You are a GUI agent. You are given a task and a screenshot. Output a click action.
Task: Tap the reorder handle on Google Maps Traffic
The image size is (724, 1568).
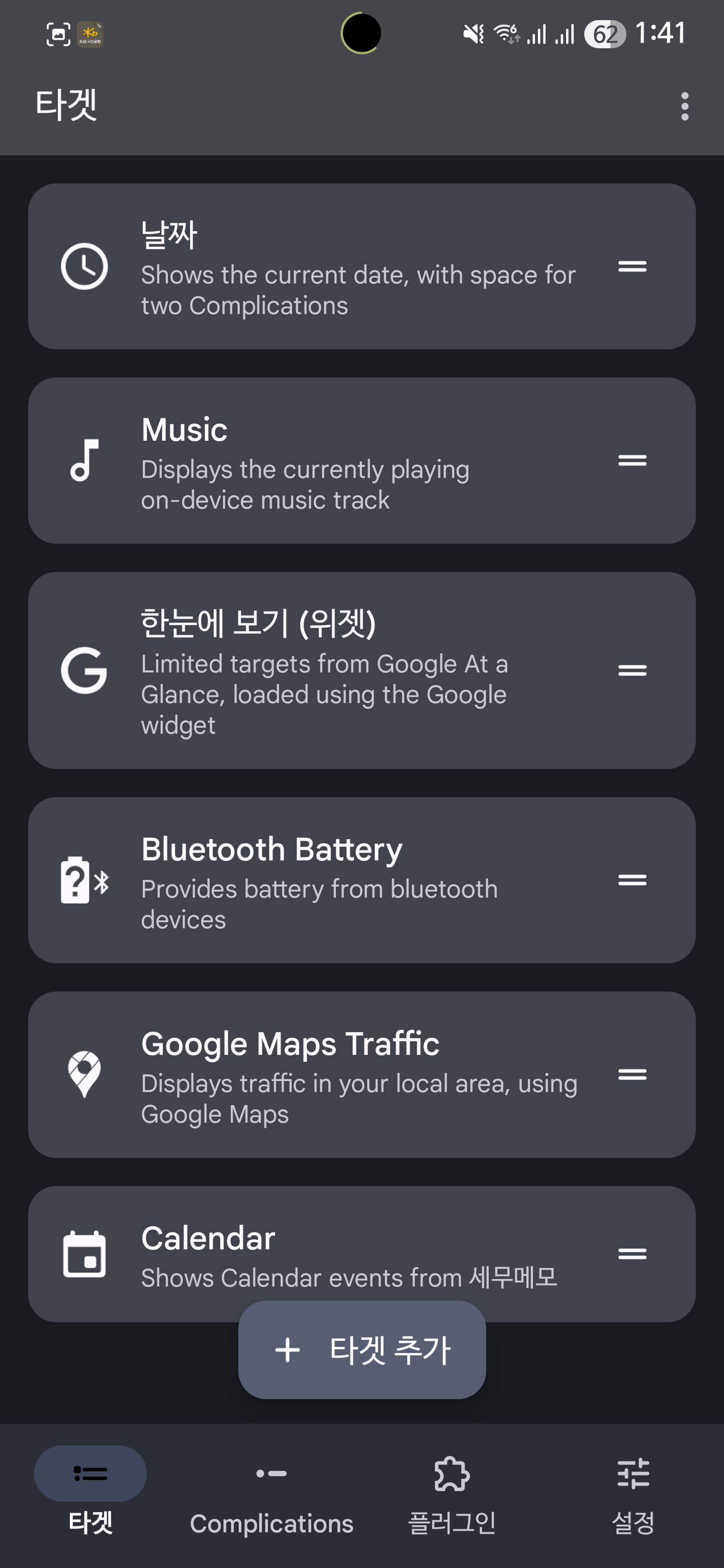[632, 1074]
